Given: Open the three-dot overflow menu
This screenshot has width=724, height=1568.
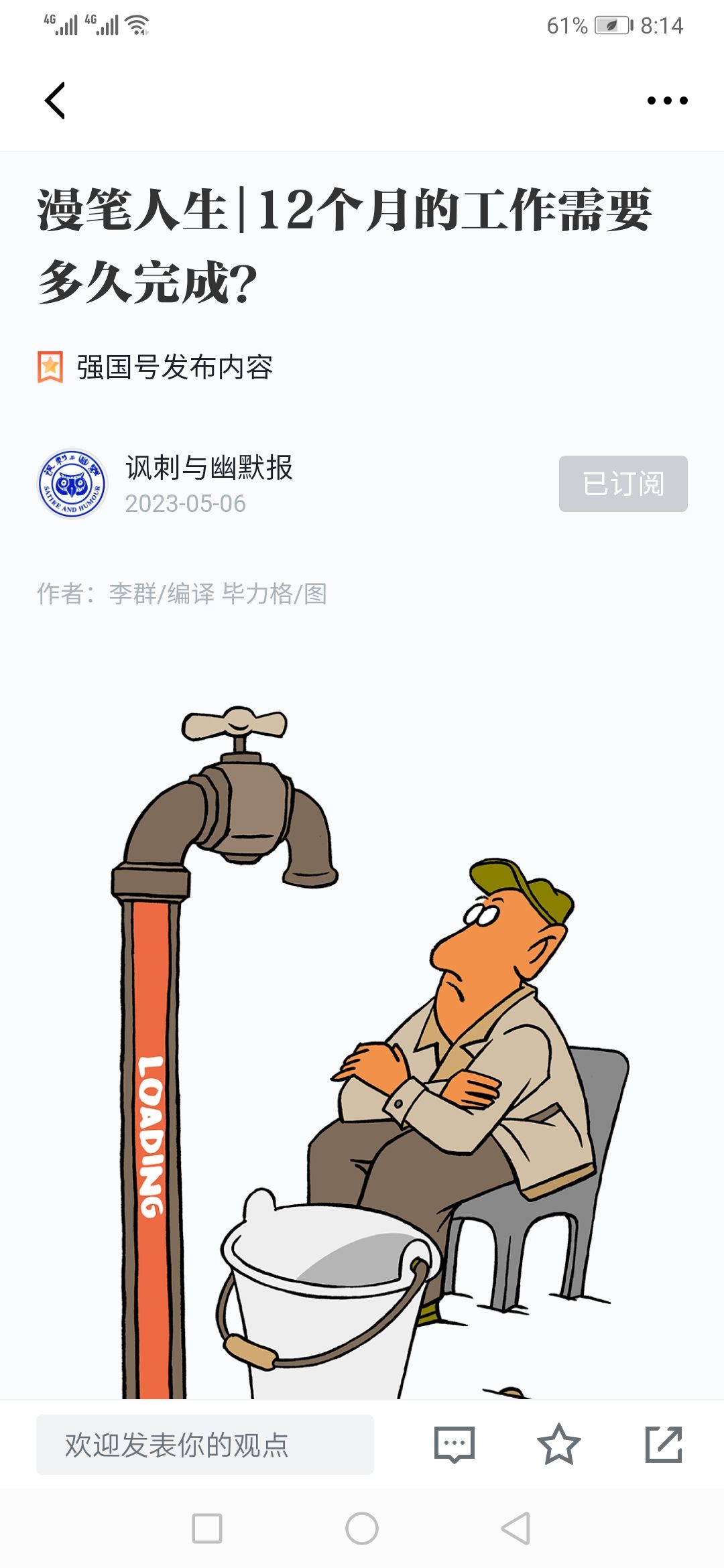Looking at the screenshot, I should (x=667, y=101).
